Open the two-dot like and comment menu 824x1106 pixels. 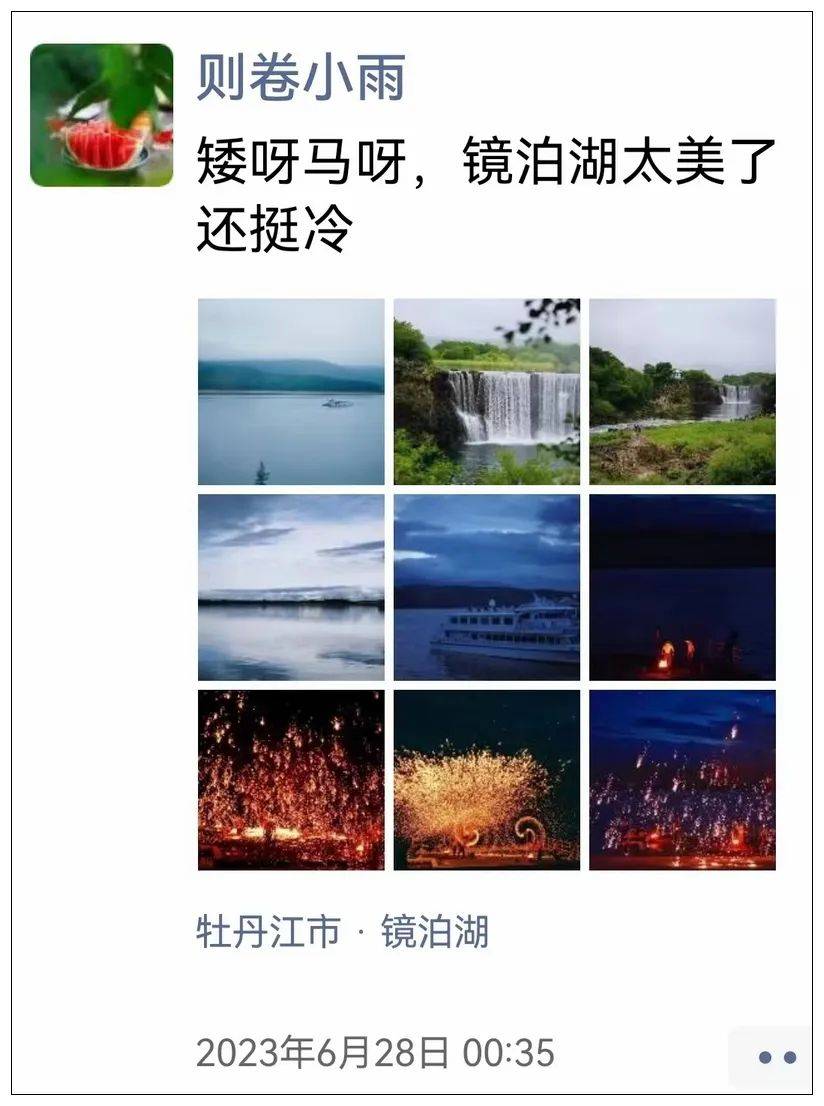tap(776, 1057)
